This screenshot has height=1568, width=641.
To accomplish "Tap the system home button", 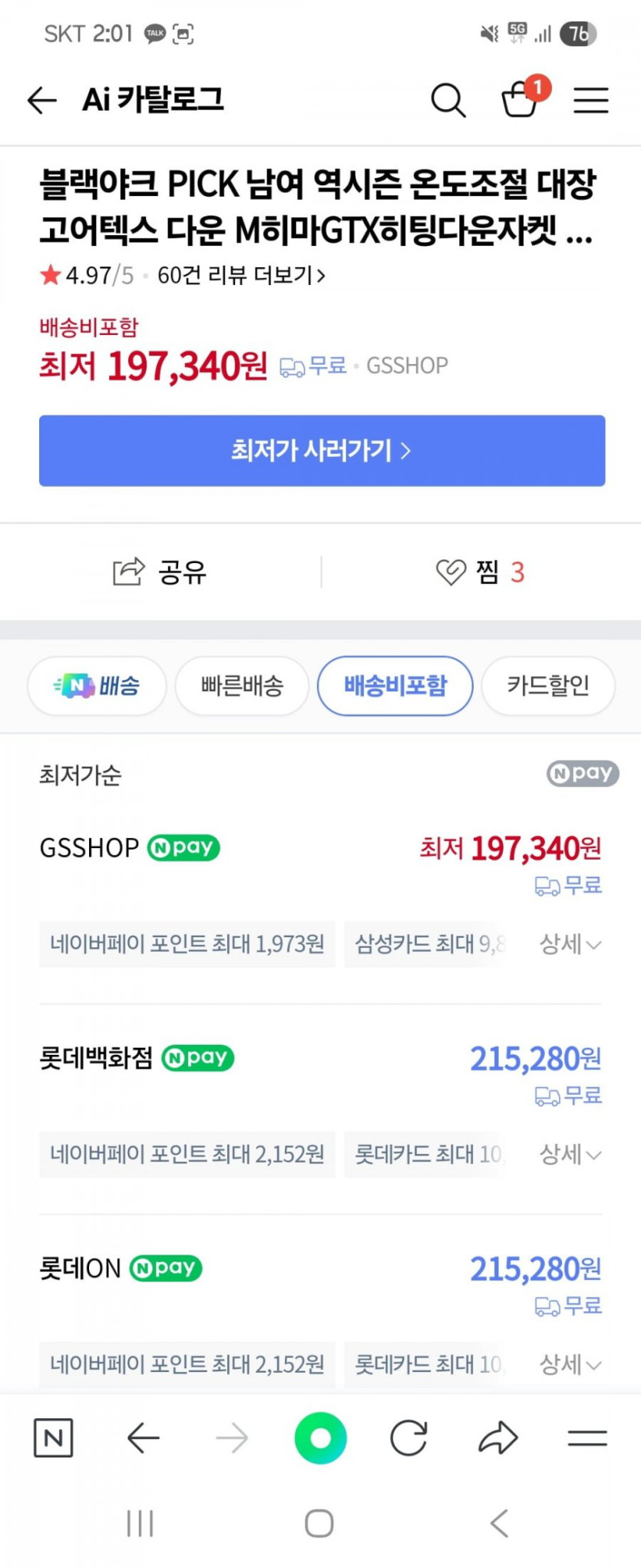I will tap(319, 1523).
